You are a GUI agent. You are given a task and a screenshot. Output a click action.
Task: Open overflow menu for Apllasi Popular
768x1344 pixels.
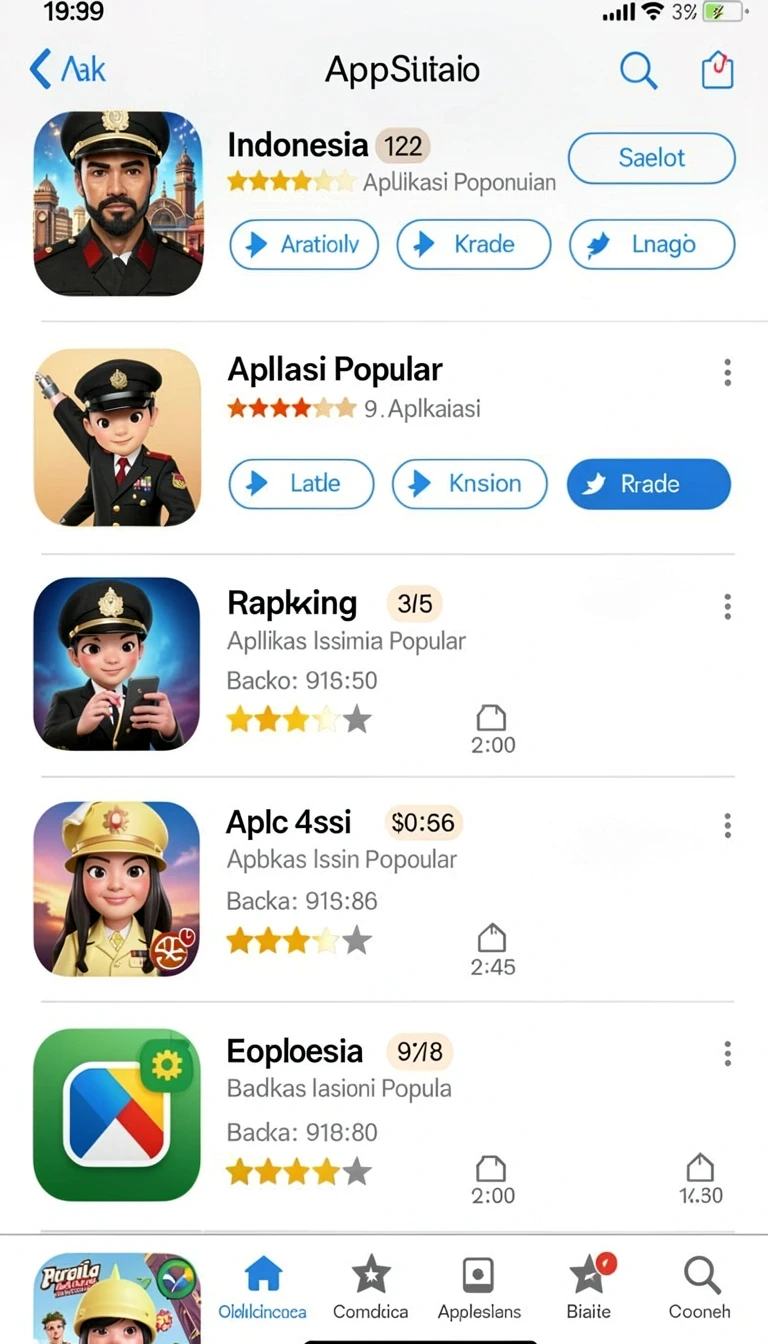(727, 372)
